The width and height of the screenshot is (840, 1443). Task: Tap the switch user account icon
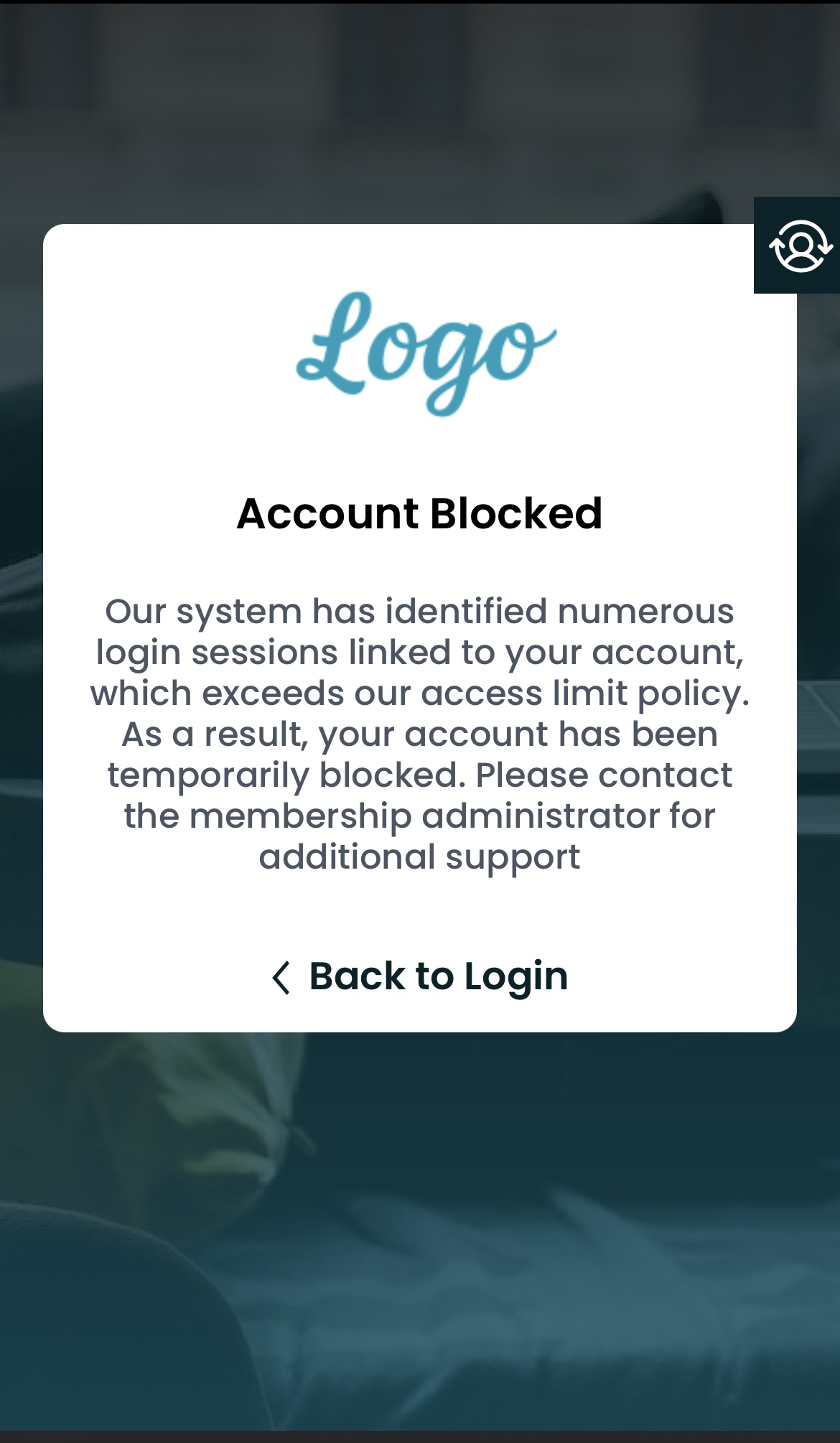click(x=800, y=246)
